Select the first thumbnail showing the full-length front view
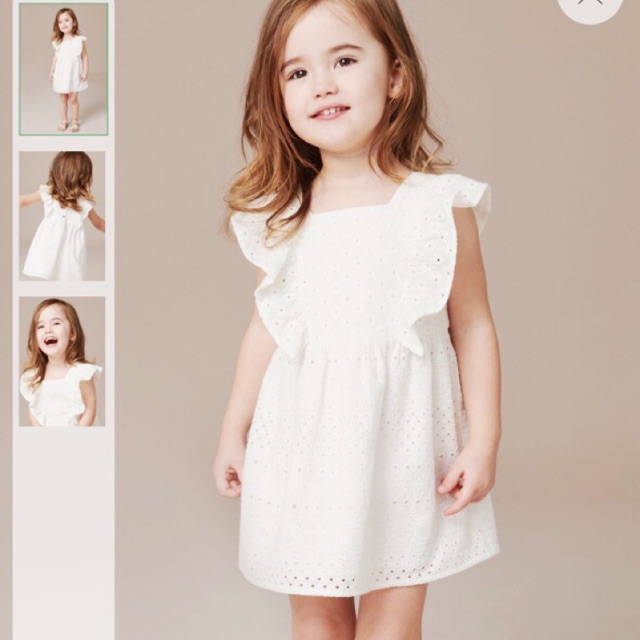Screen dimensions: 640x640 click(x=64, y=69)
